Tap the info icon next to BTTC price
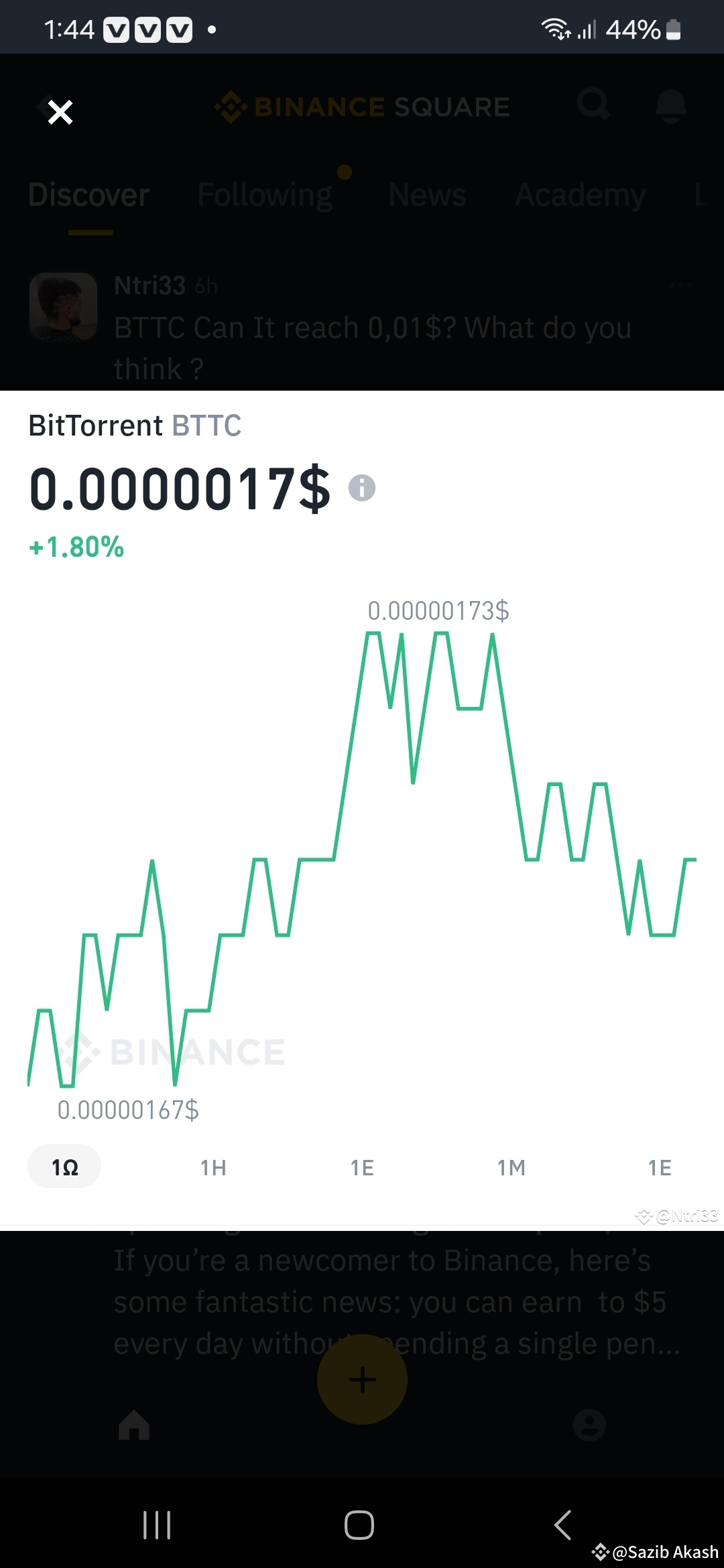 363,487
